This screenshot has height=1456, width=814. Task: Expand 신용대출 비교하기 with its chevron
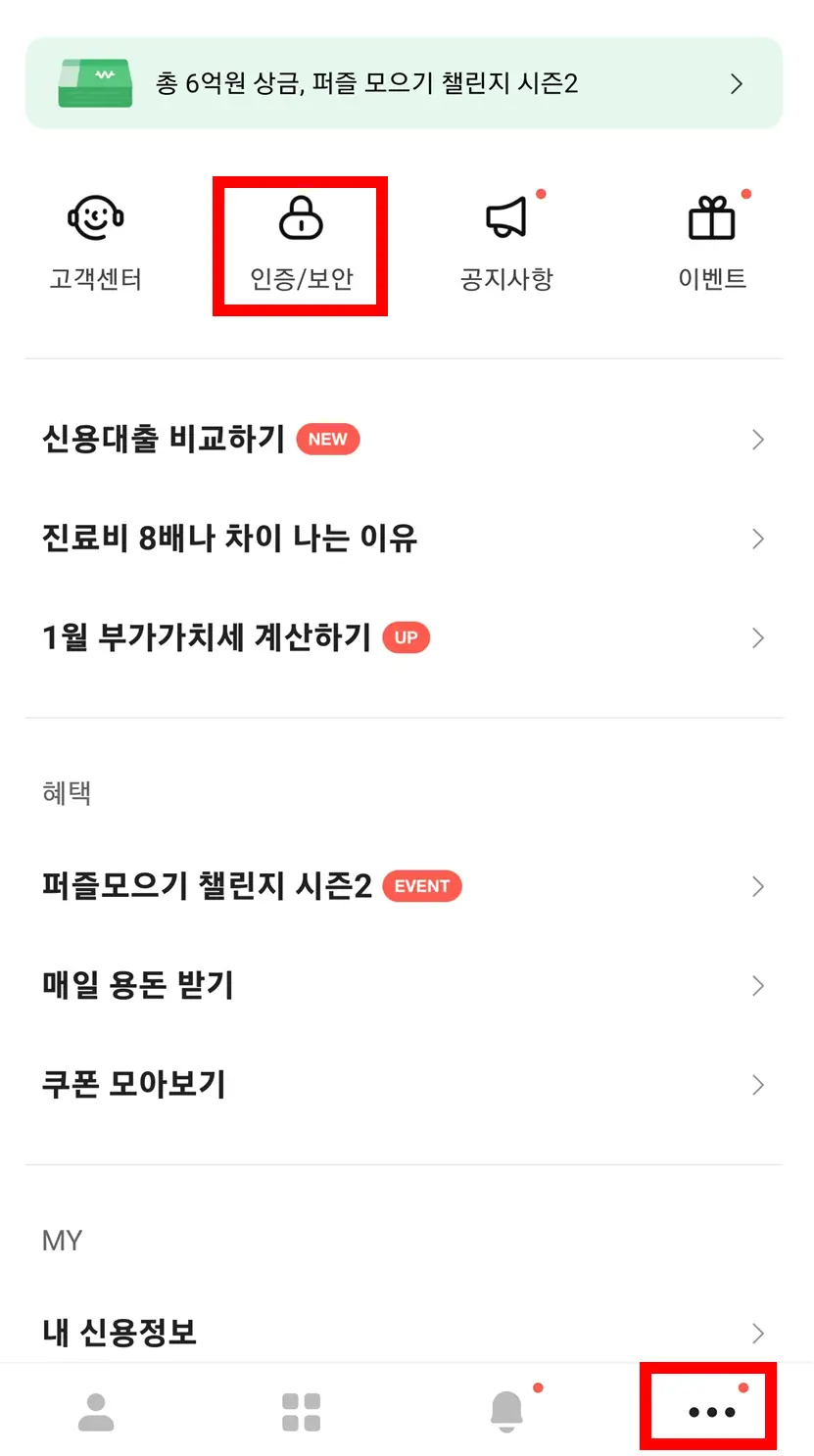pos(756,440)
